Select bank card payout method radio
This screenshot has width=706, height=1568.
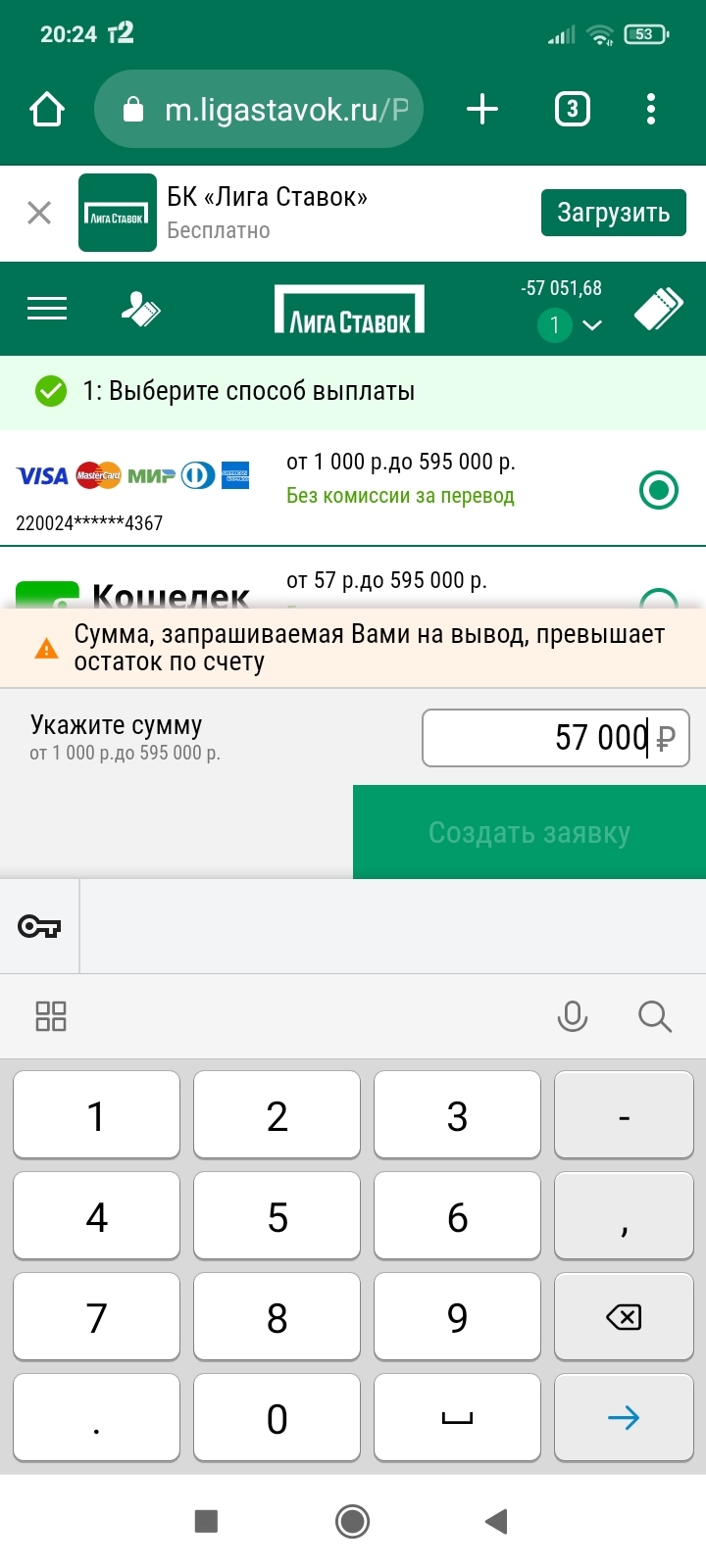(x=658, y=489)
